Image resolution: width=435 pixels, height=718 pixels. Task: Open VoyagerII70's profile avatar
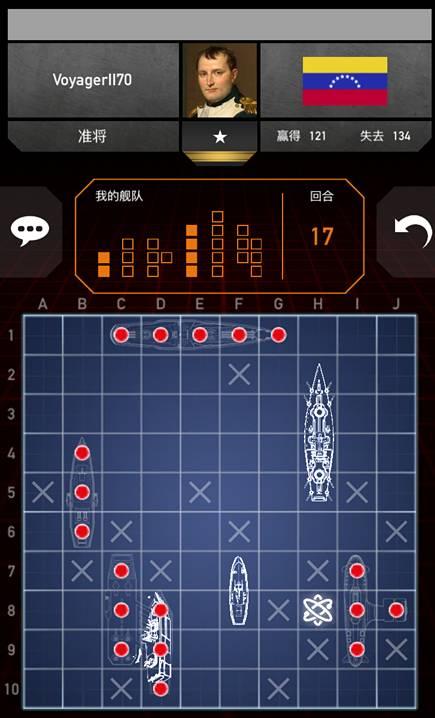coord(220,81)
